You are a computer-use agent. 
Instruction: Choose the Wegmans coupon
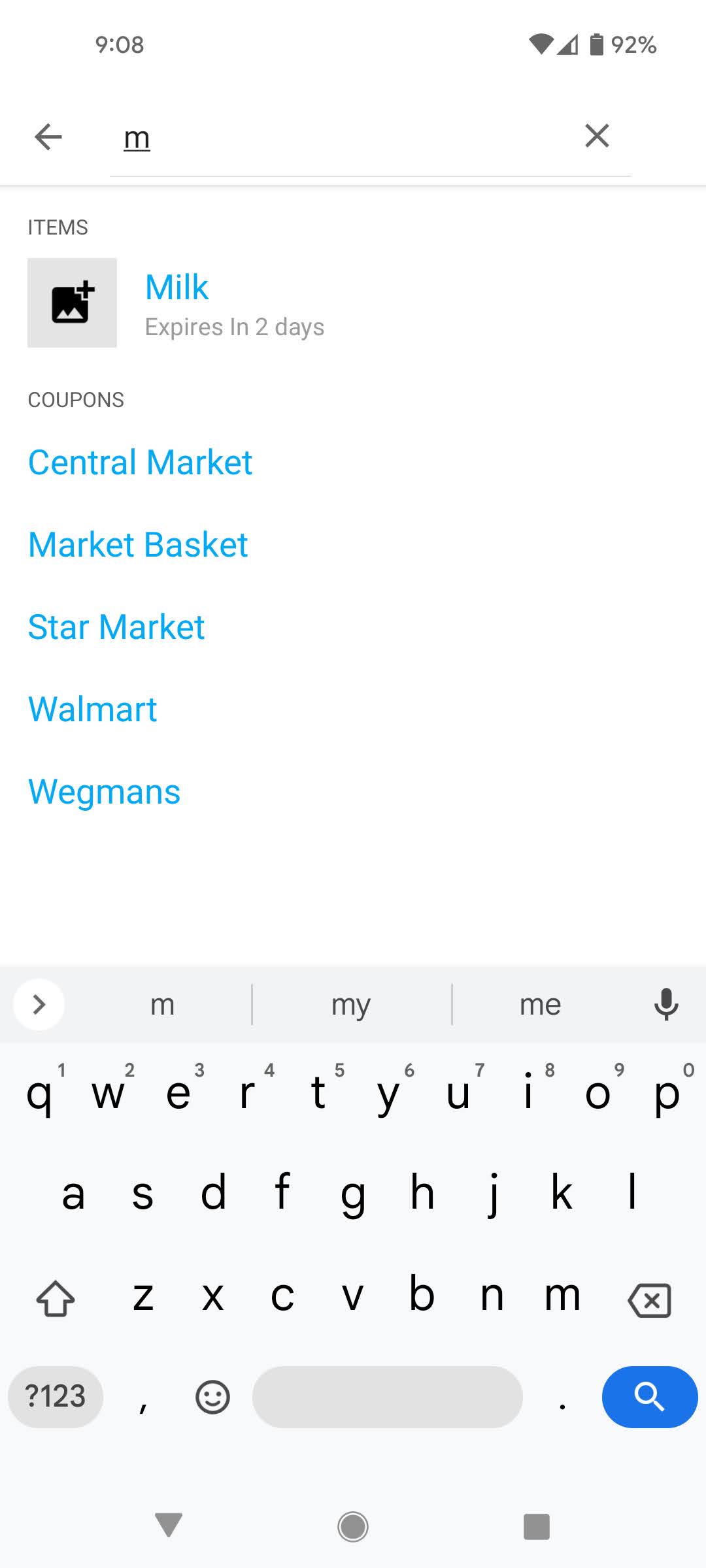(104, 792)
